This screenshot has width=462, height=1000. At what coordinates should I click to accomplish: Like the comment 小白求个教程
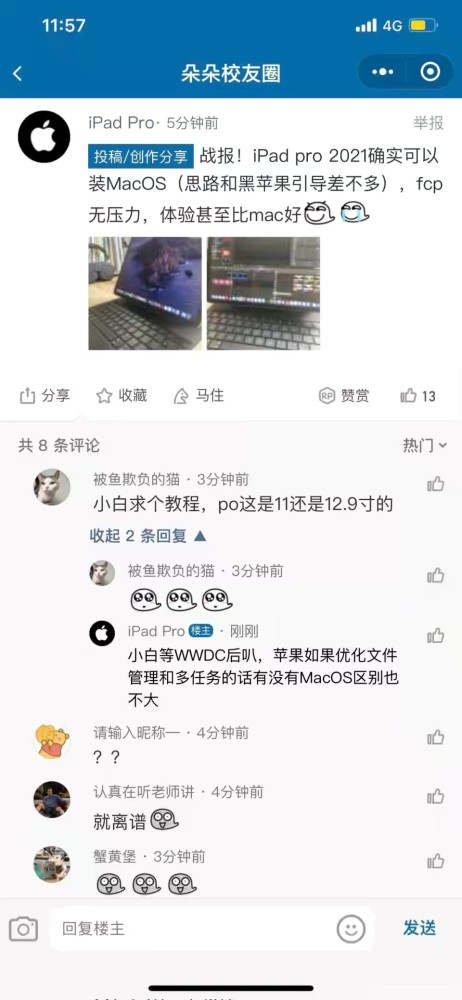436,484
